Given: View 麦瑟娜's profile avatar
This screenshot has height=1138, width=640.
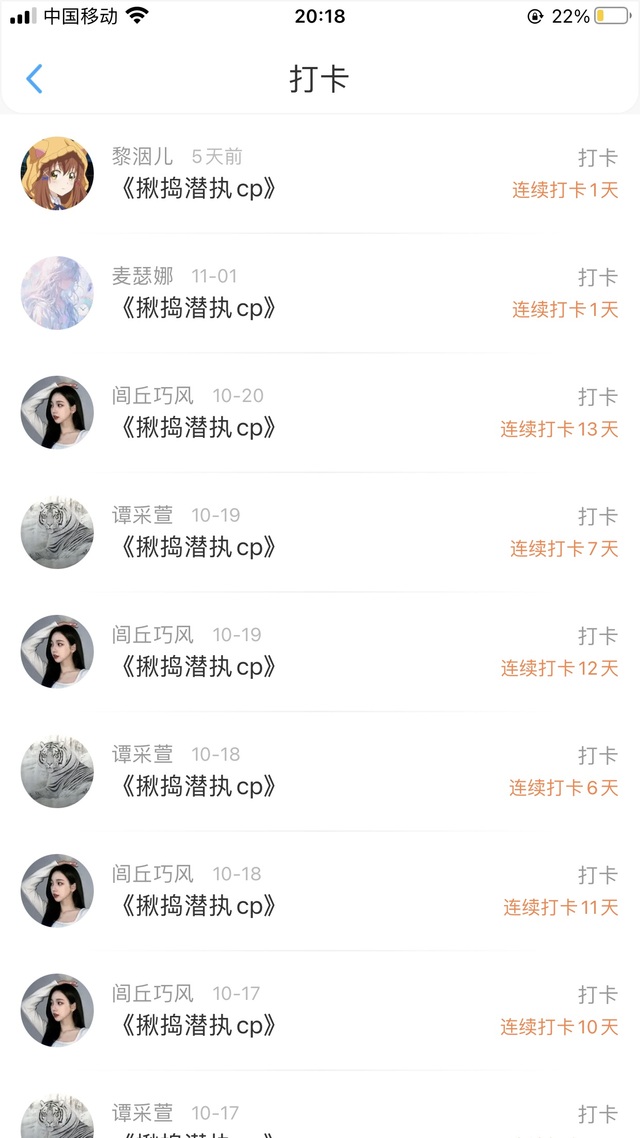Looking at the screenshot, I should [57, 293].
